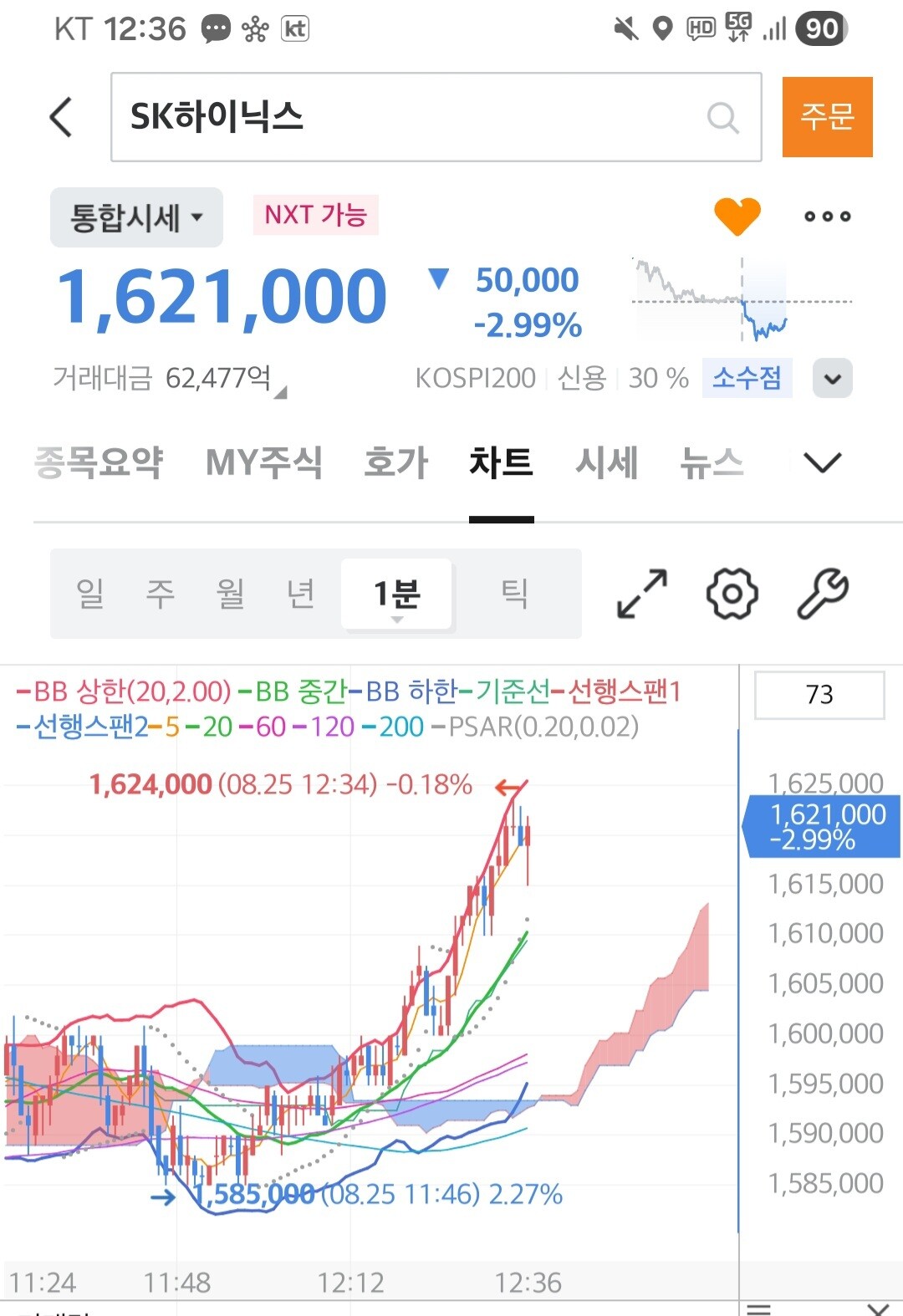Image resolution: width=903 pixels, height=1316 pixels.
Task: Switch the chart to 틱 view
Action: pos(514,594)
